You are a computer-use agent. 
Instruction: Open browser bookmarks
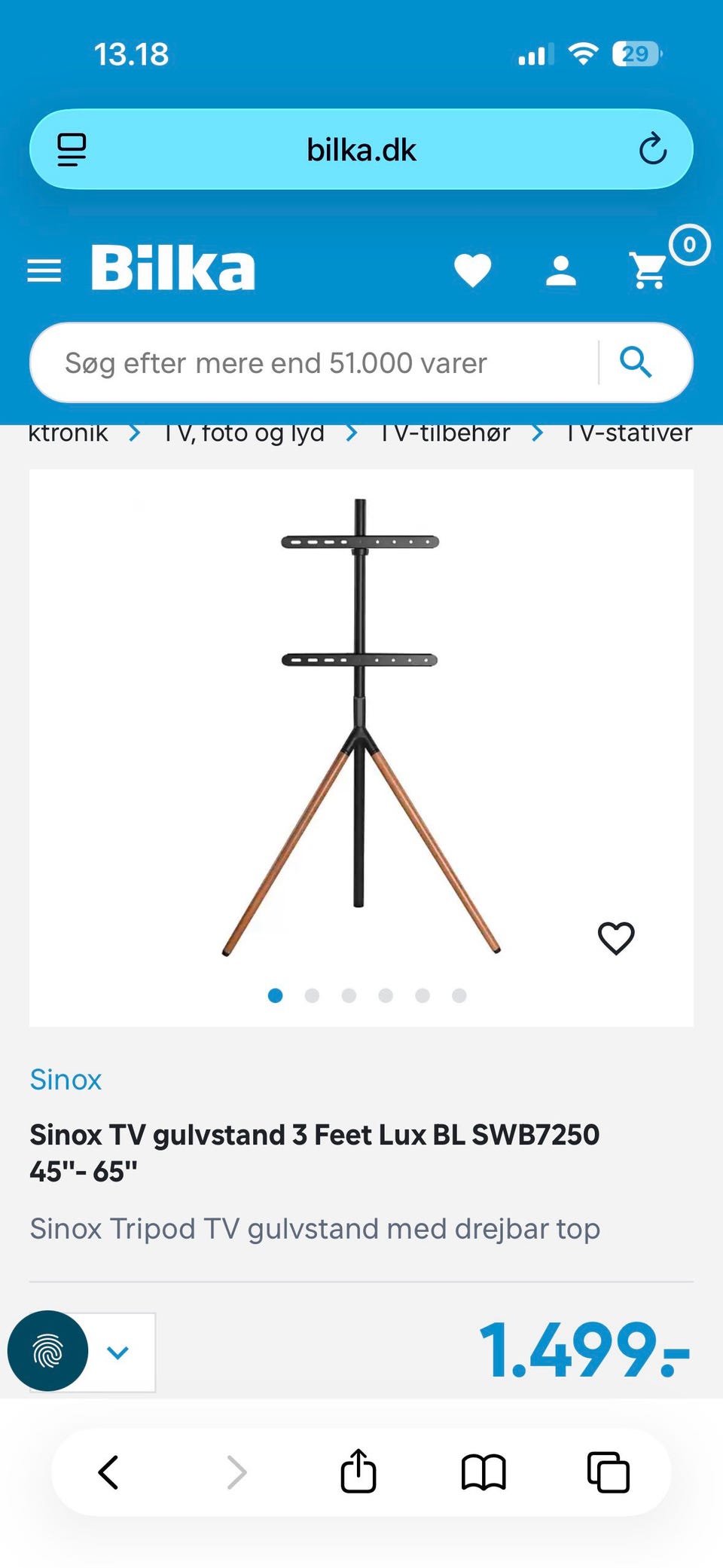(484, 1472)
